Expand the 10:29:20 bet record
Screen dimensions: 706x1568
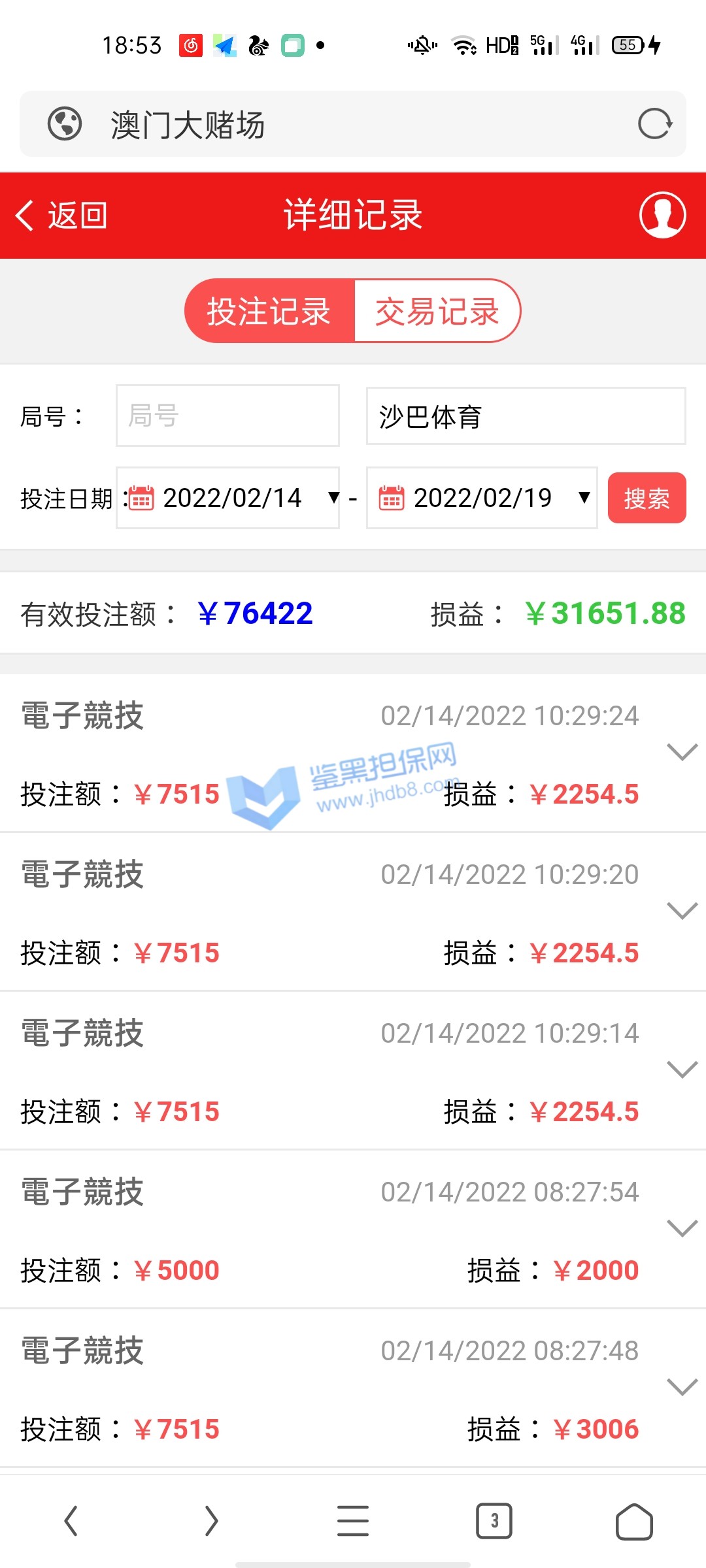click(x=682, y=911)
